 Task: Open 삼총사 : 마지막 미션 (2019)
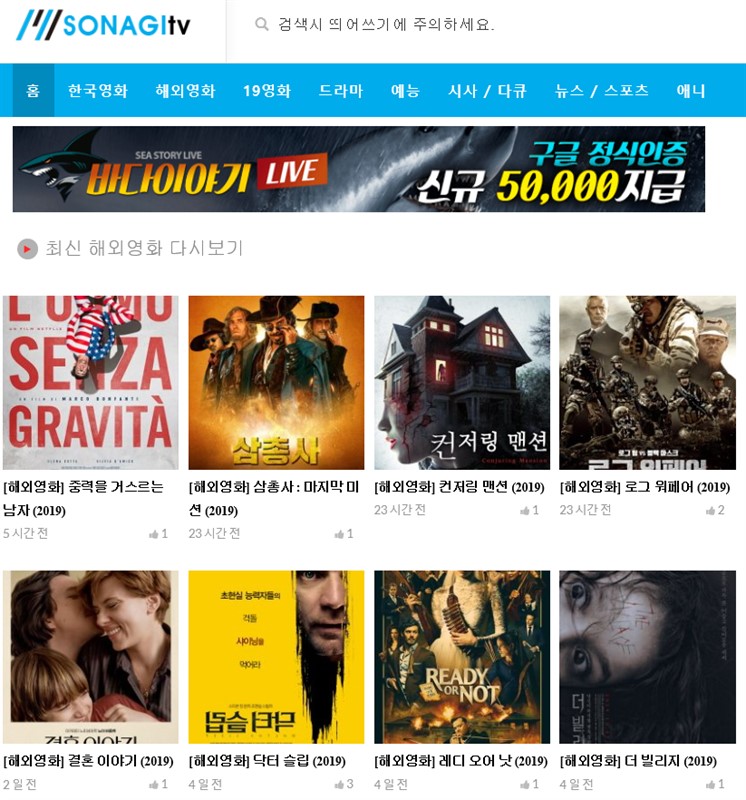pyautogui.click(x=276, y=383)
